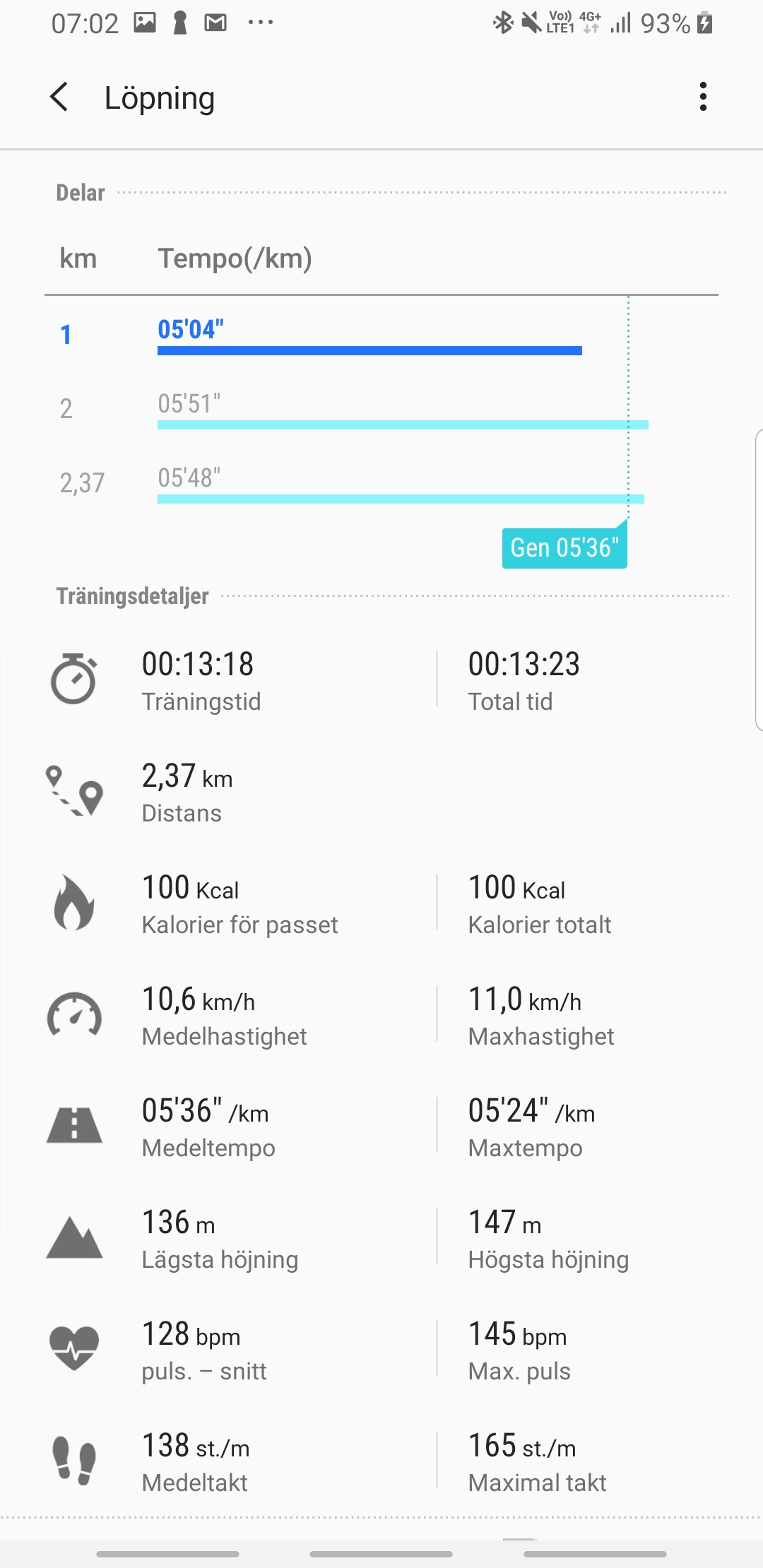Open the overflow menu
Screen dimensions: 763x1568
(x=702, y=97)
